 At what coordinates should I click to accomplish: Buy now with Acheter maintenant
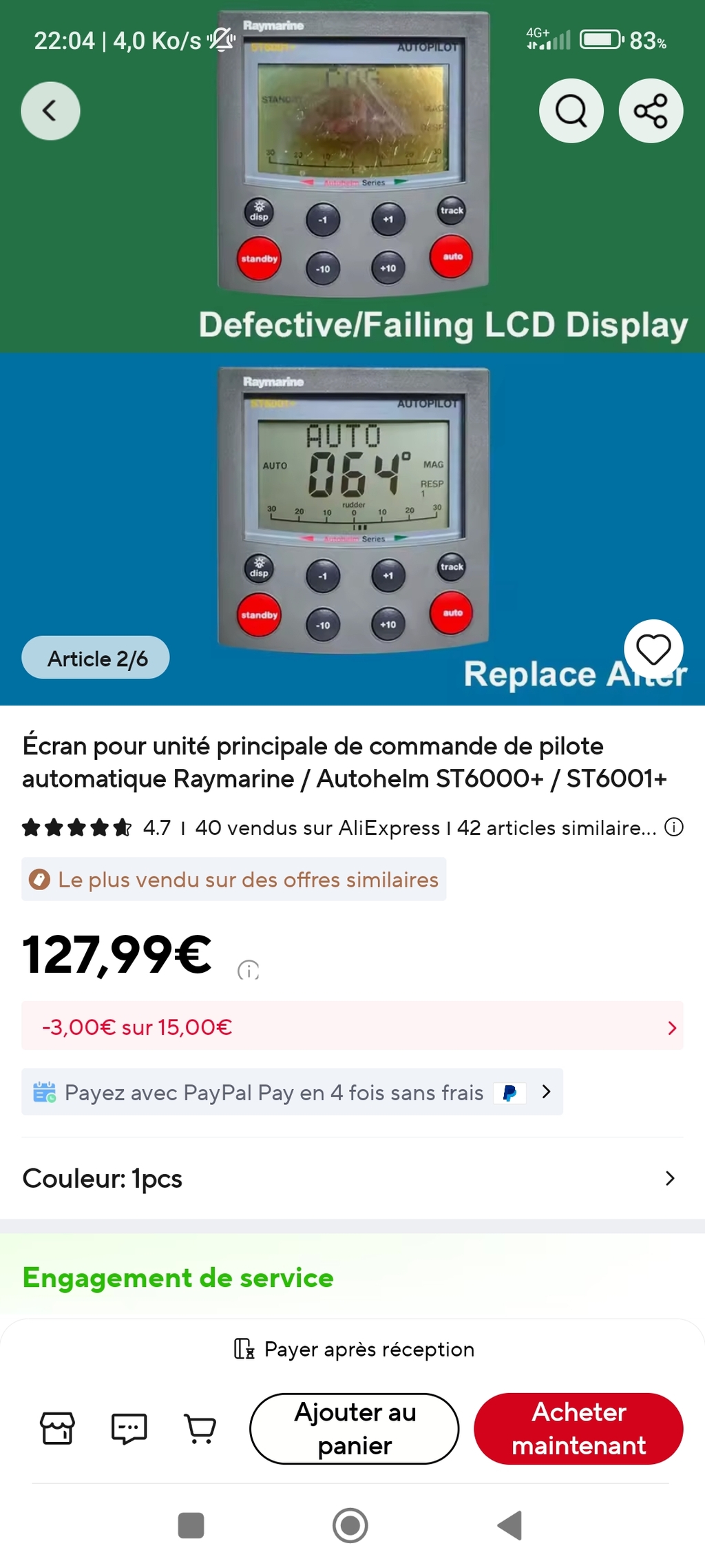(x=578, y=1428)
